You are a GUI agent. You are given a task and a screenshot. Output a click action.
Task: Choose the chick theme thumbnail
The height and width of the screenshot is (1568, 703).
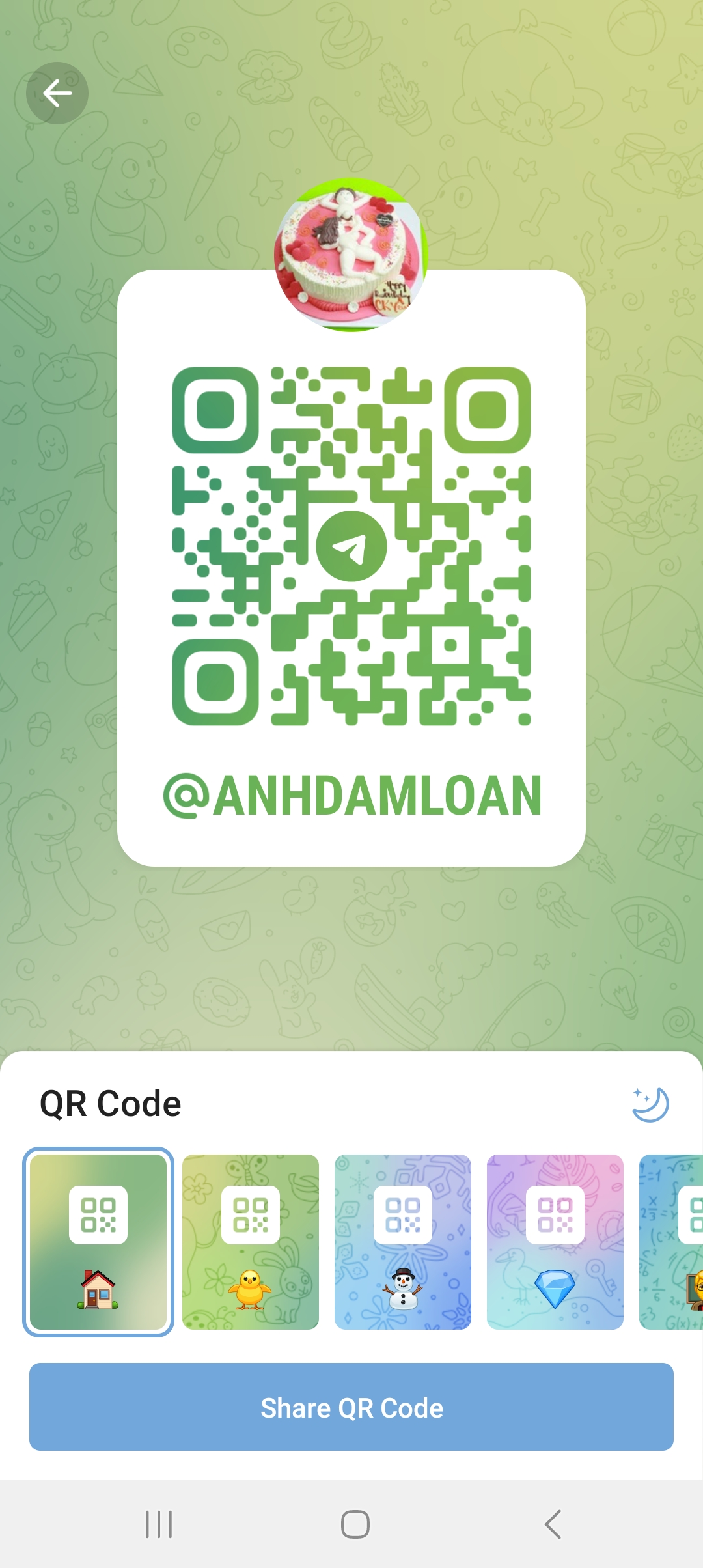[251, 1242]
